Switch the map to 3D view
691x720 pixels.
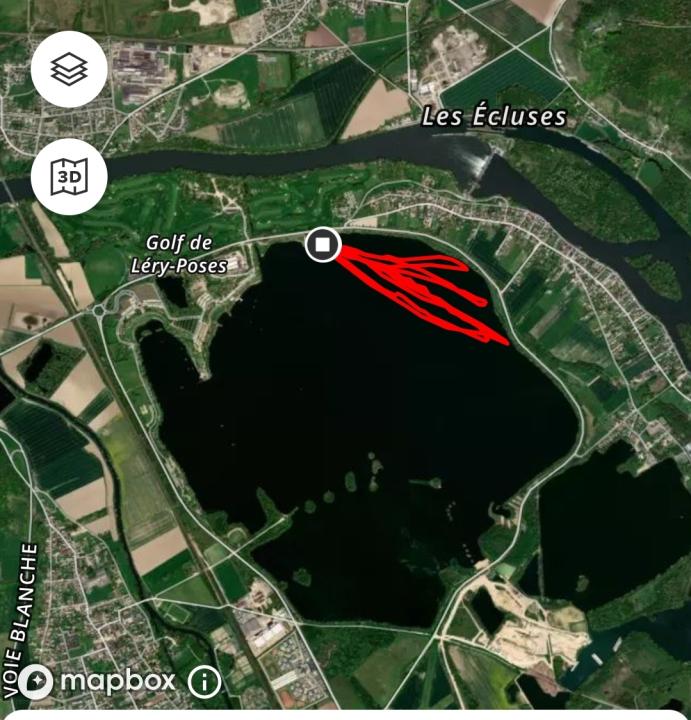pyautogui.click(x=69, y=177)
